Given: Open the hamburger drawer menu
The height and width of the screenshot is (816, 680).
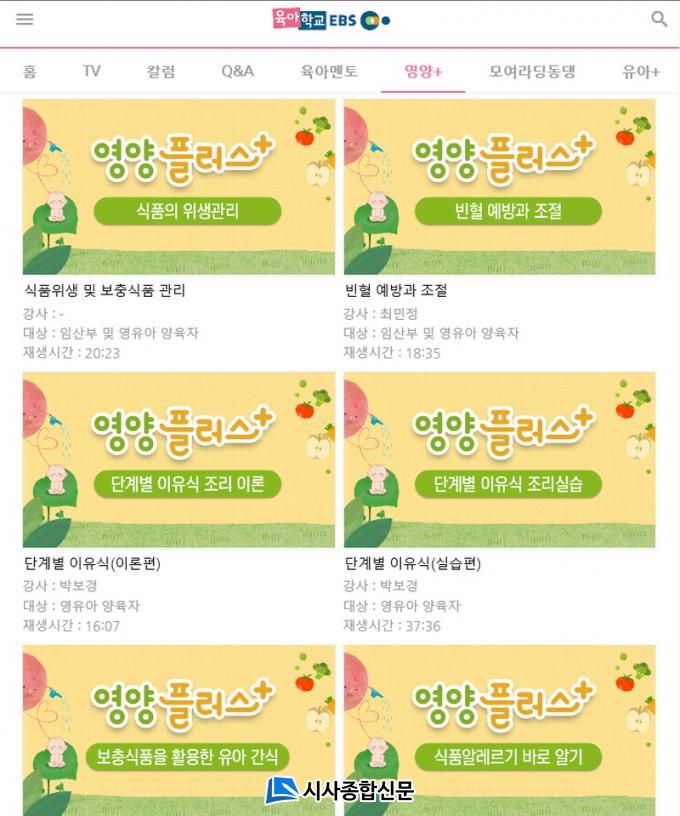Looking at the screenshot, I should click(25, 19).
